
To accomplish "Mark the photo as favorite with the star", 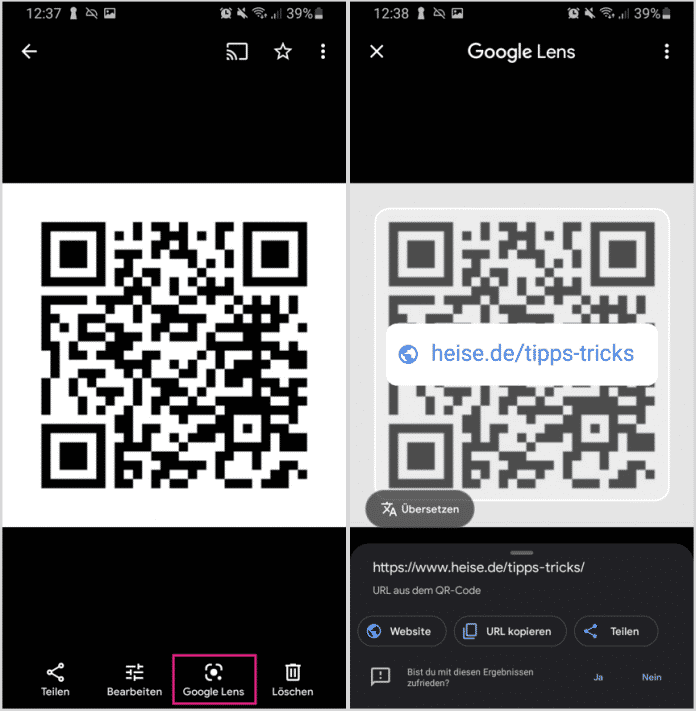I will click(283, 52).
